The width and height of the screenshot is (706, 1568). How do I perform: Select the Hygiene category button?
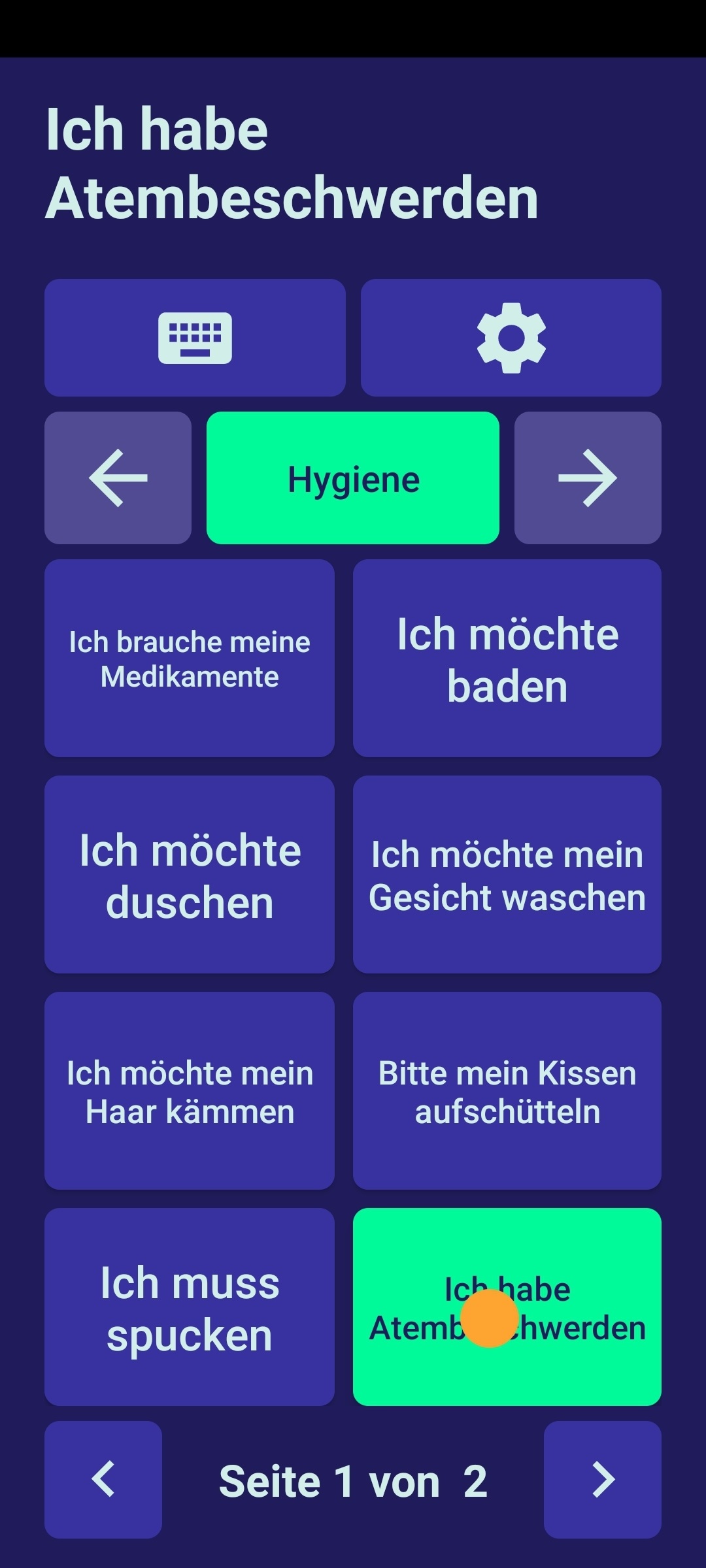(353, 478)
